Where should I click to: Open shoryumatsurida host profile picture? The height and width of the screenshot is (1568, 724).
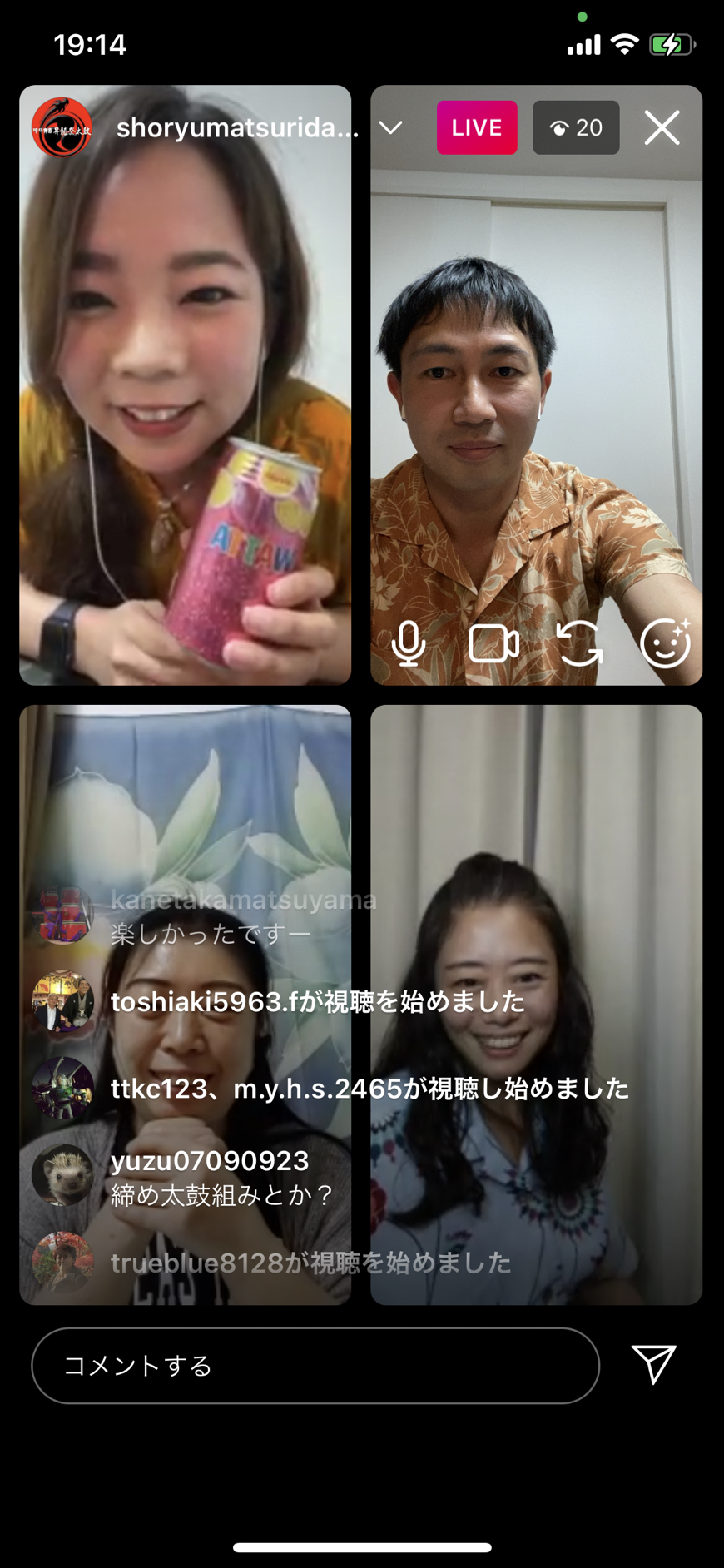62,127
